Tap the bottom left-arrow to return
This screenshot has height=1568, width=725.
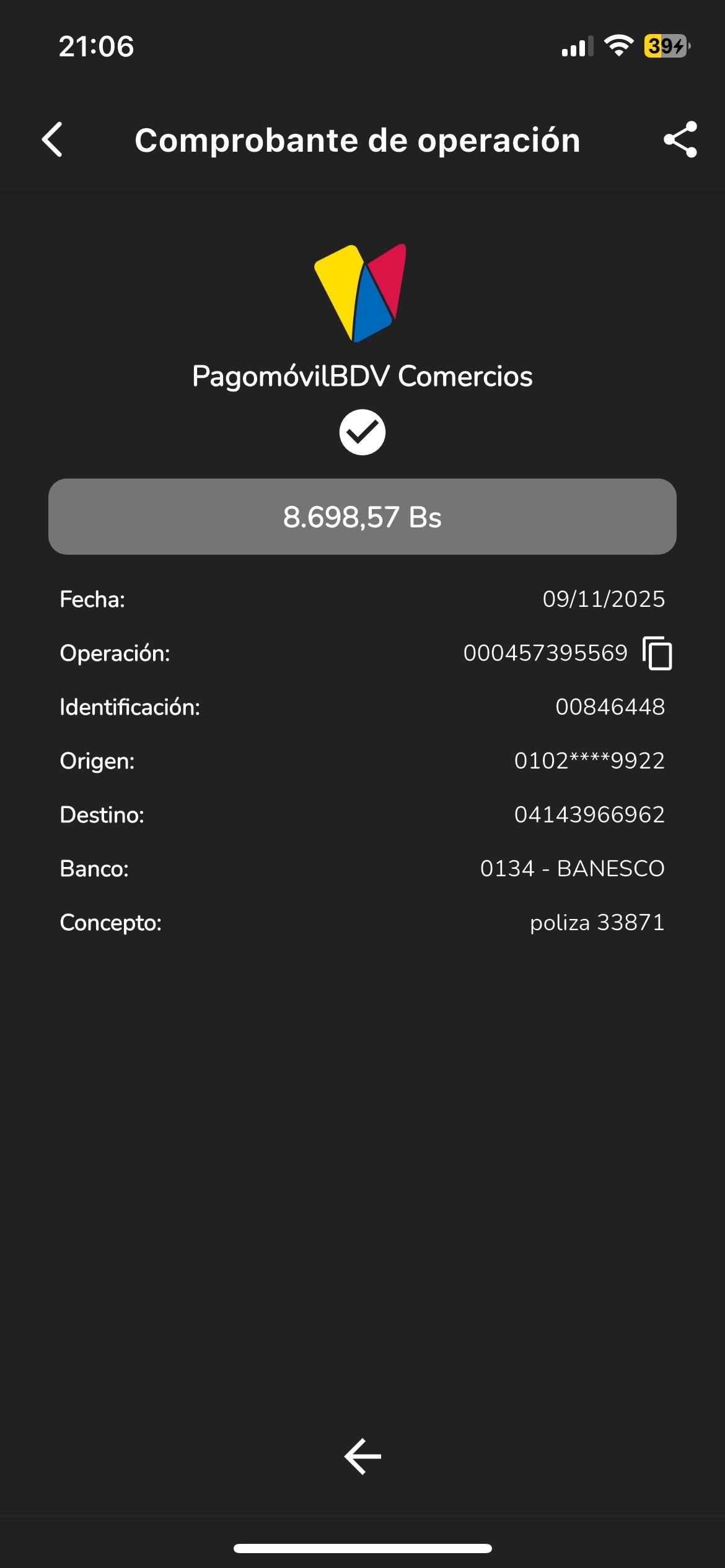362,1456
